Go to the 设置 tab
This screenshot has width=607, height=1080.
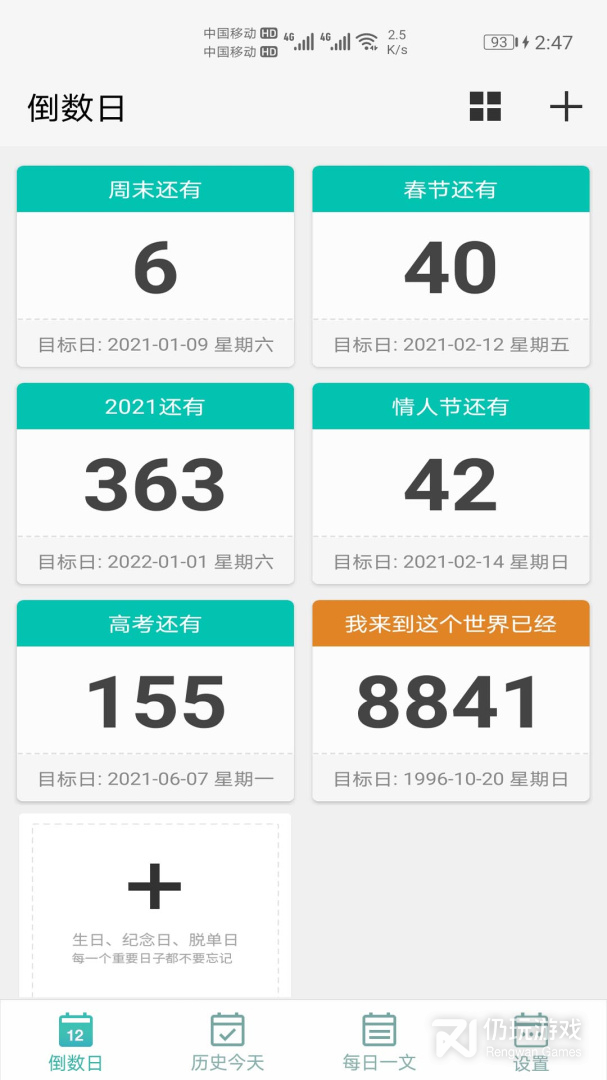point(531,1042)
